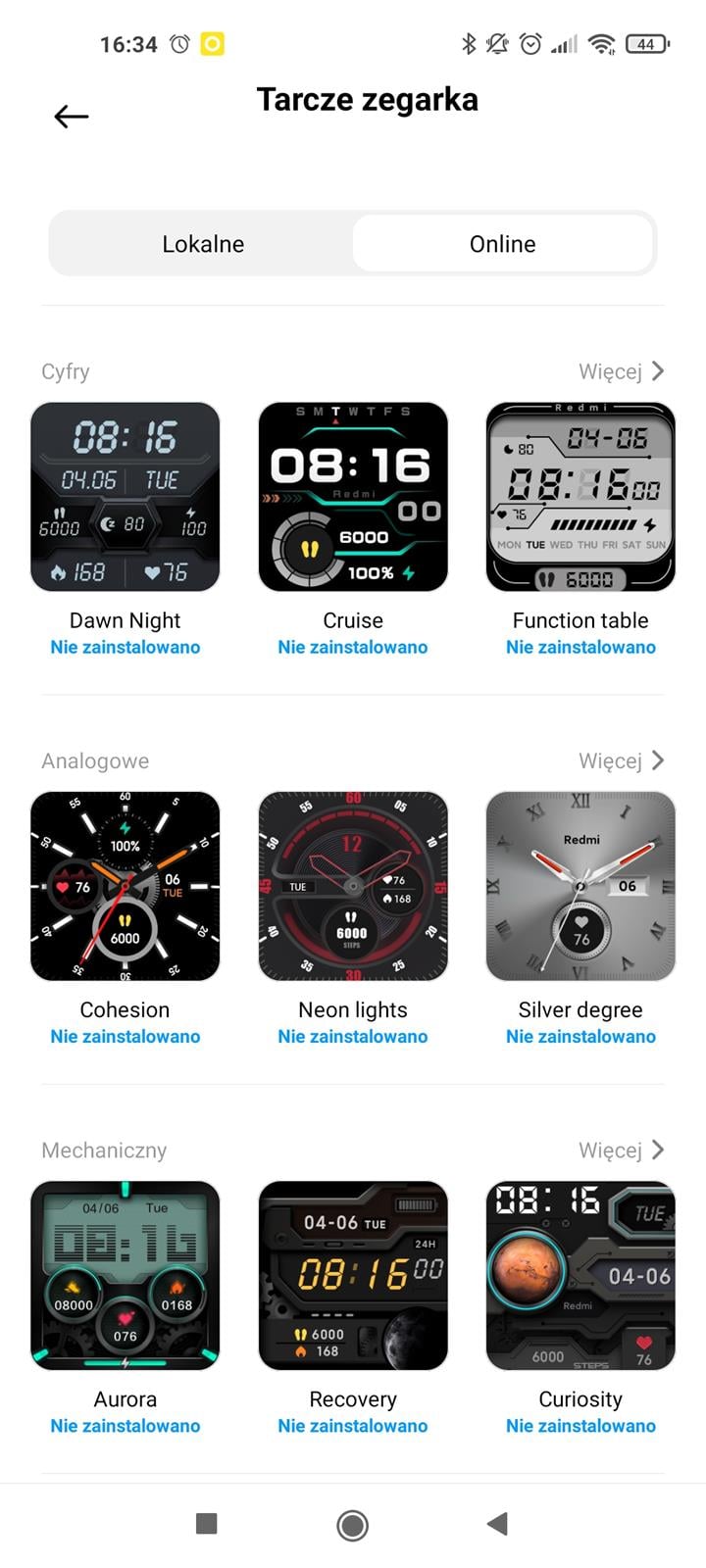Open the Dawn Night watch face
706x1568 pixels.
coord(126,497)
